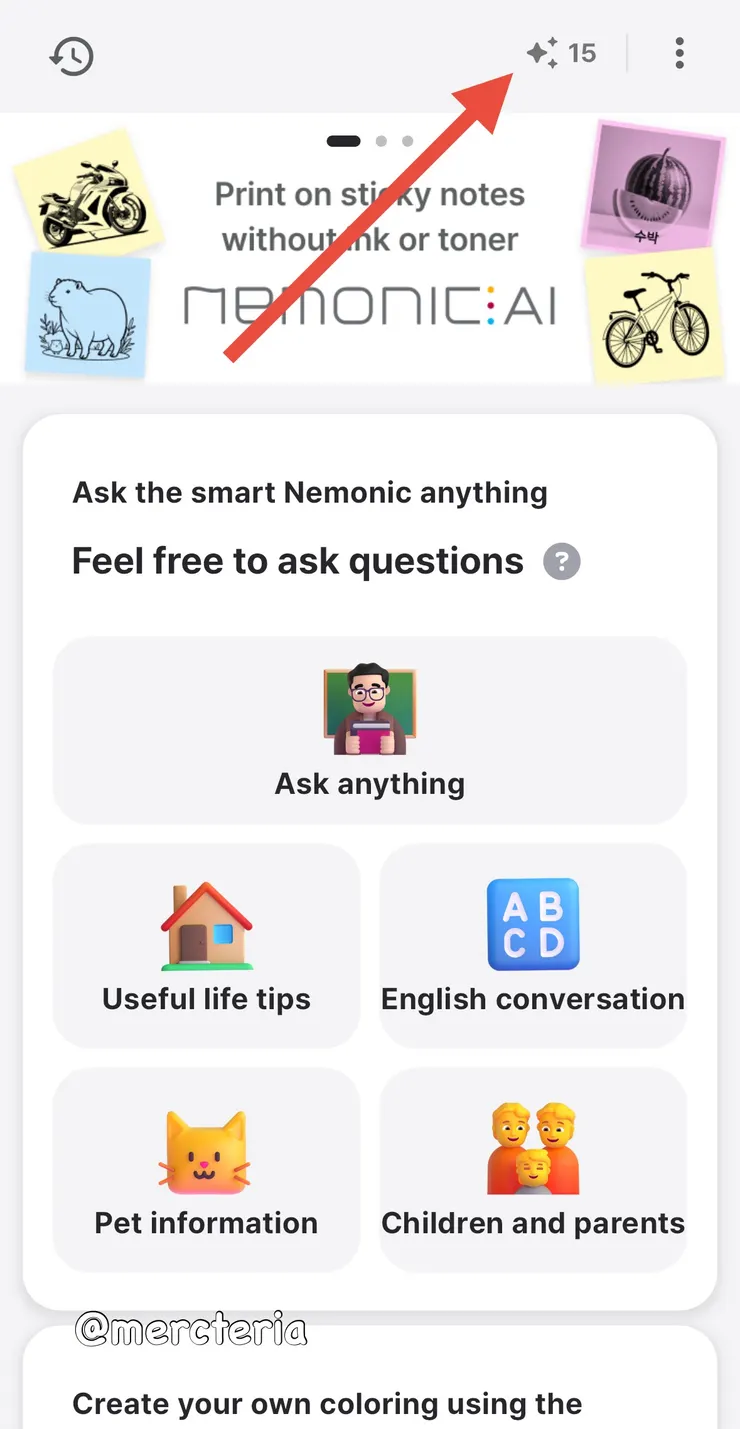This screenshot has width=740, height=1429.
Task: Select the Children and parents card
Action: point(533,1169)
